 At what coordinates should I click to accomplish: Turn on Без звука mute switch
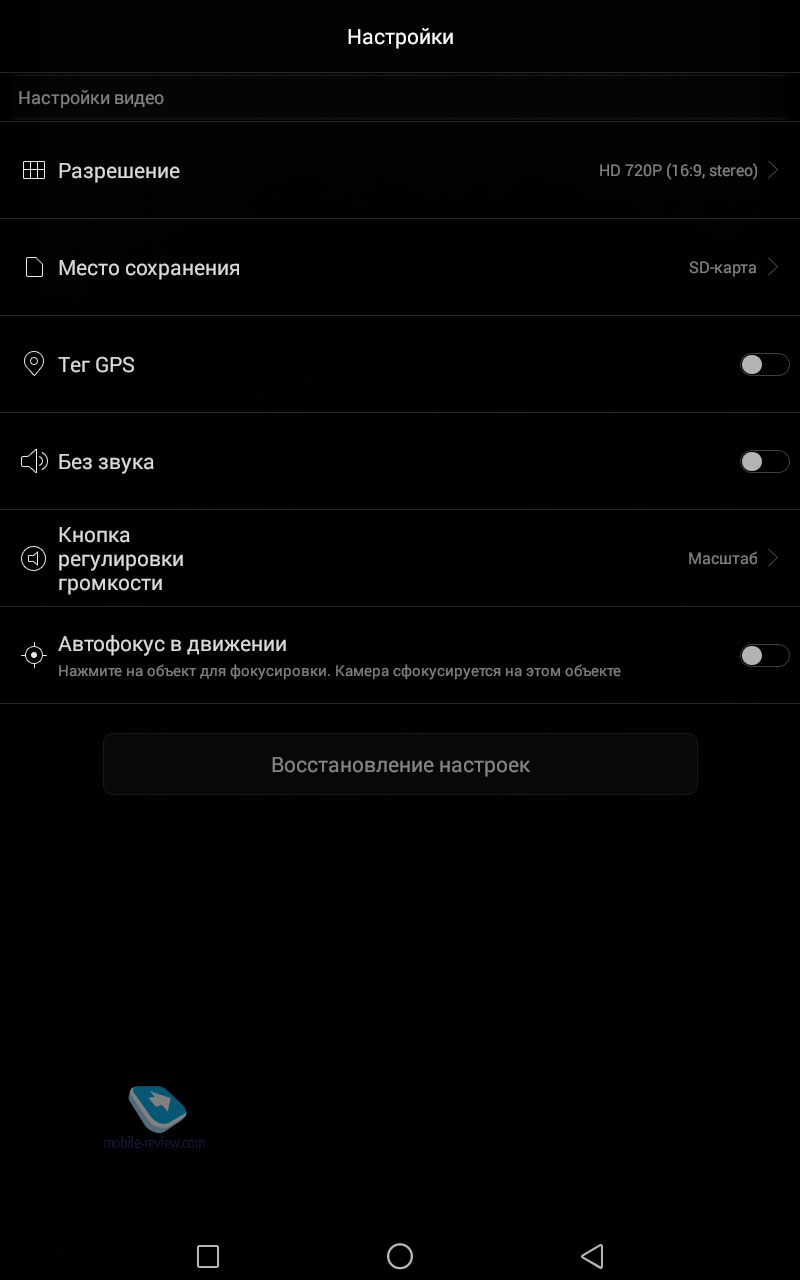coord(764,462)
